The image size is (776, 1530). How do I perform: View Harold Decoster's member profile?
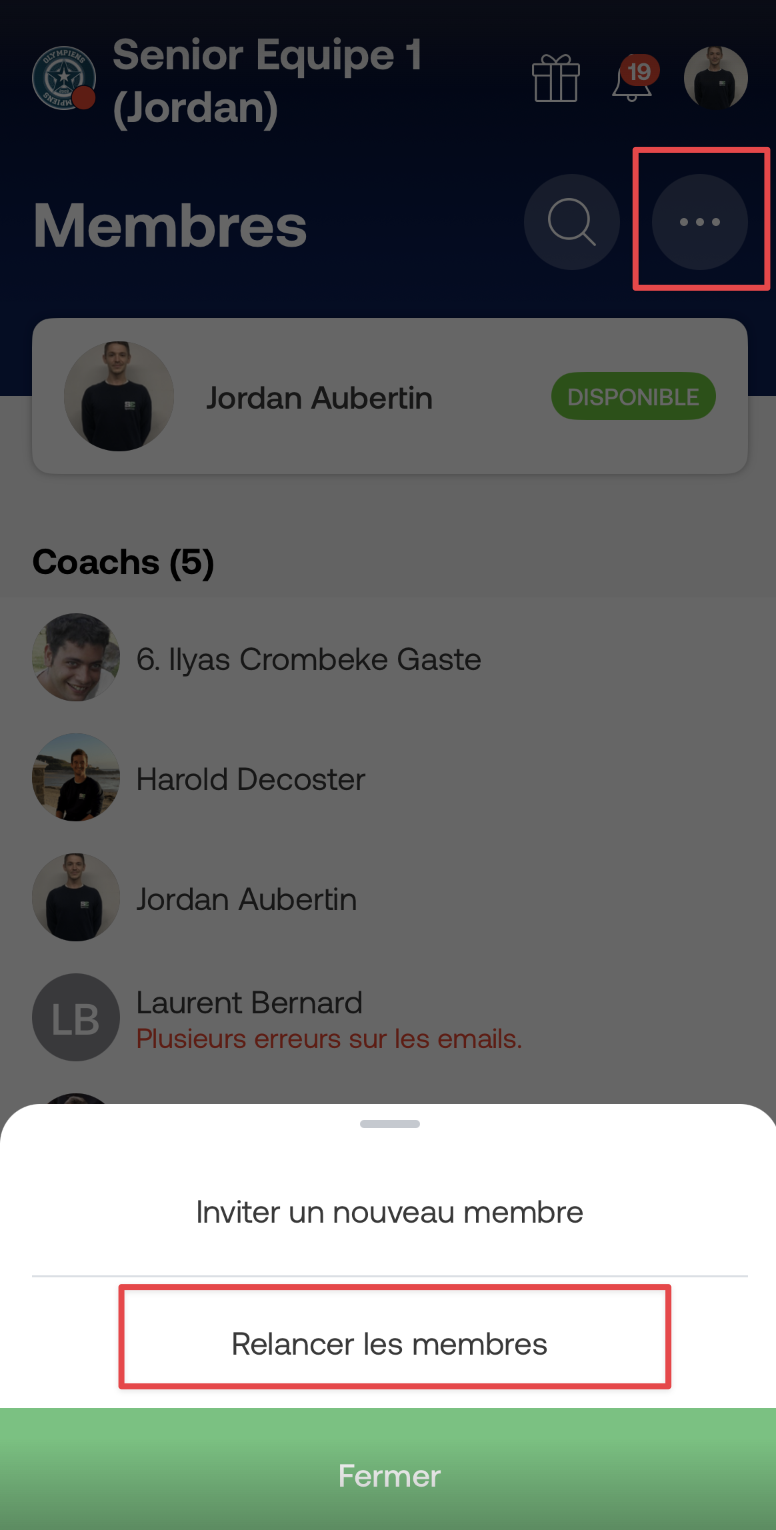[x=250, y=779]
